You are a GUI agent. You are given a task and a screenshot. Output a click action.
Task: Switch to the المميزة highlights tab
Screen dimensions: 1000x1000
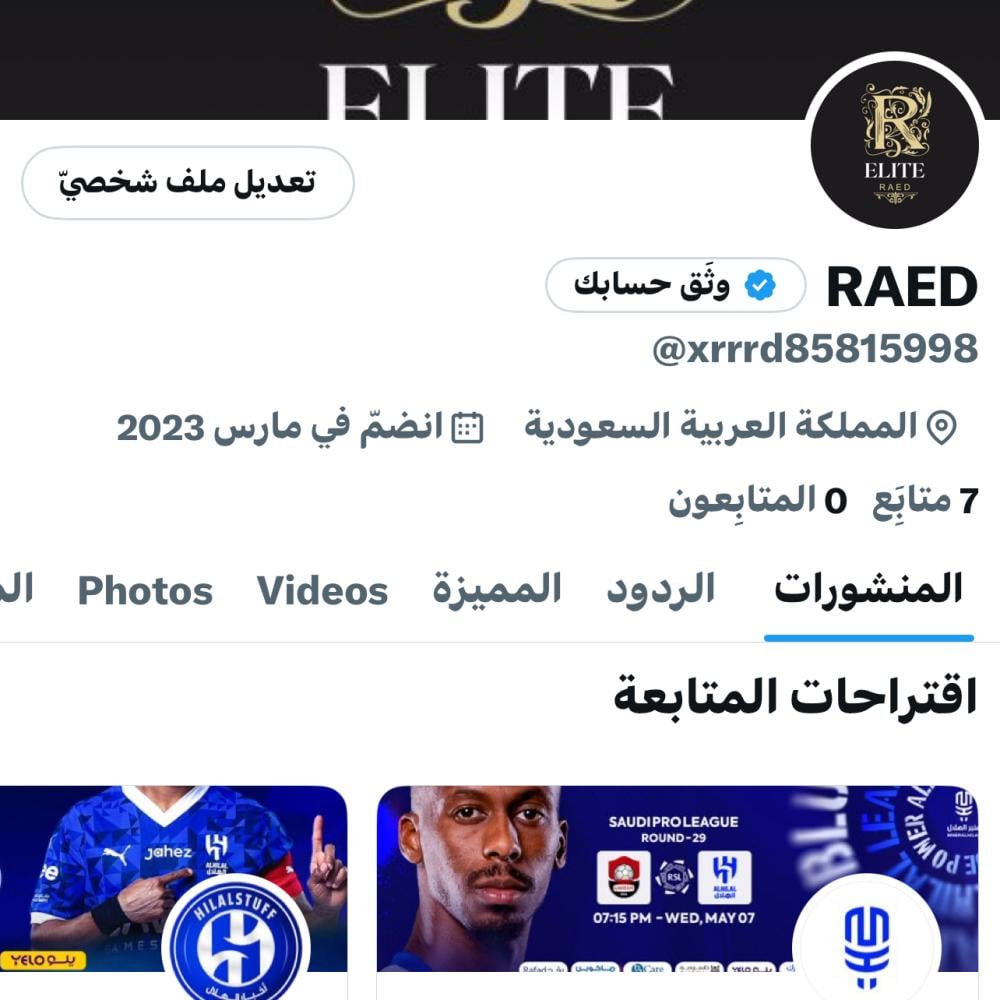pos(497,590)
